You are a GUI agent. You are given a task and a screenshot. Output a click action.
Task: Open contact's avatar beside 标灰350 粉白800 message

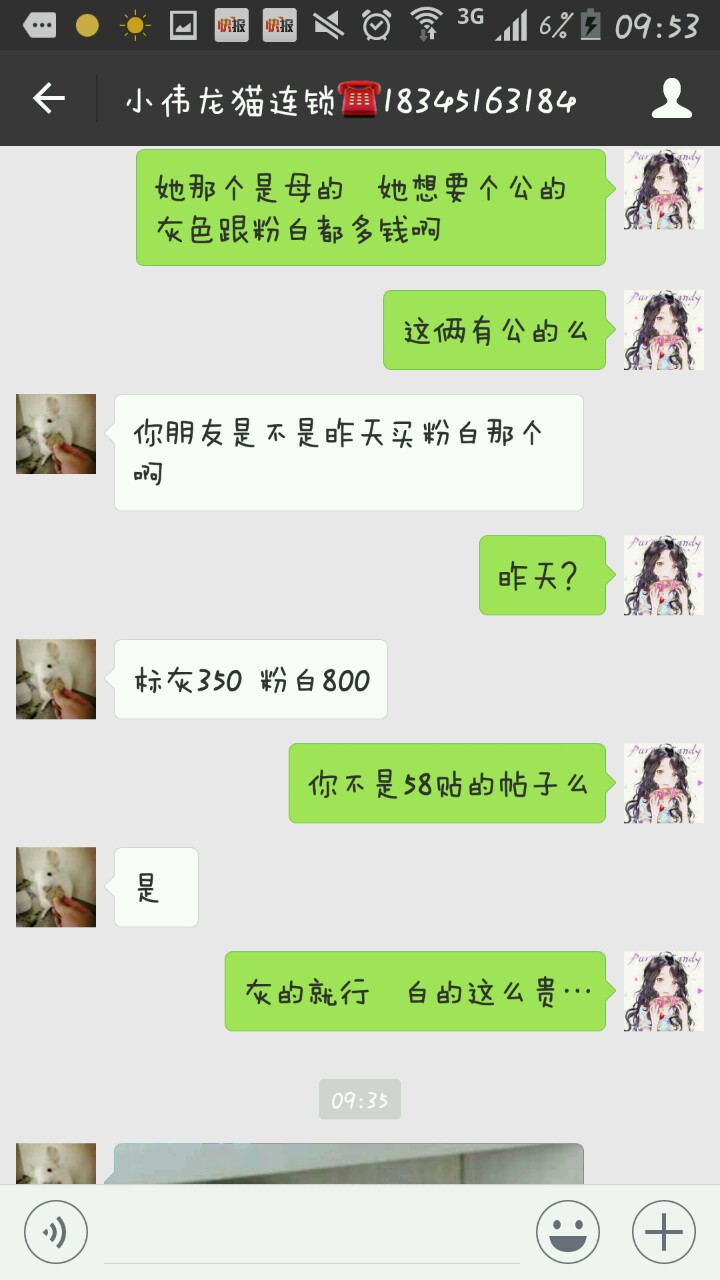tap(56, 679)
